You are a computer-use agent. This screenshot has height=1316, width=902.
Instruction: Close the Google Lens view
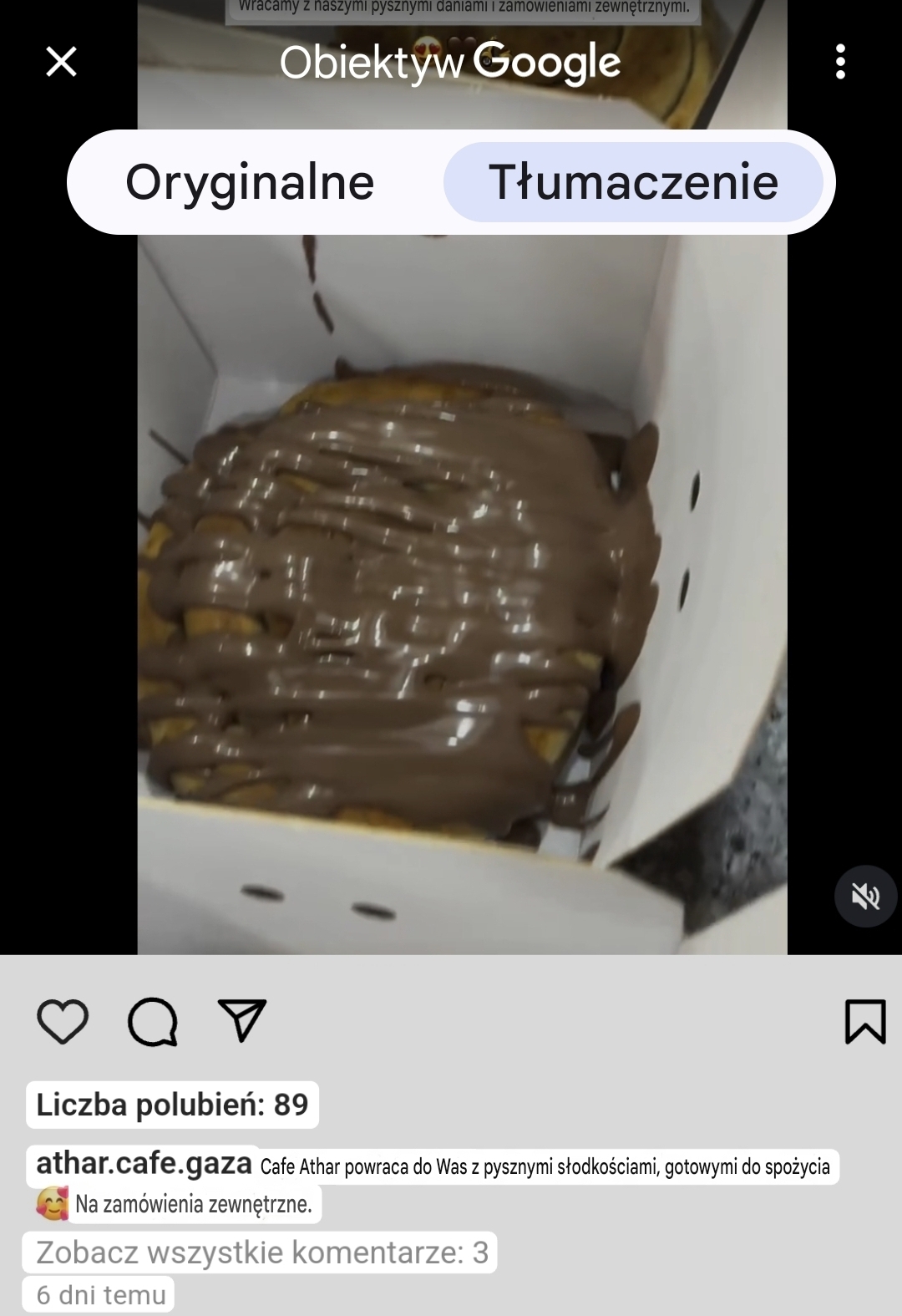click(x=61, y=62)
